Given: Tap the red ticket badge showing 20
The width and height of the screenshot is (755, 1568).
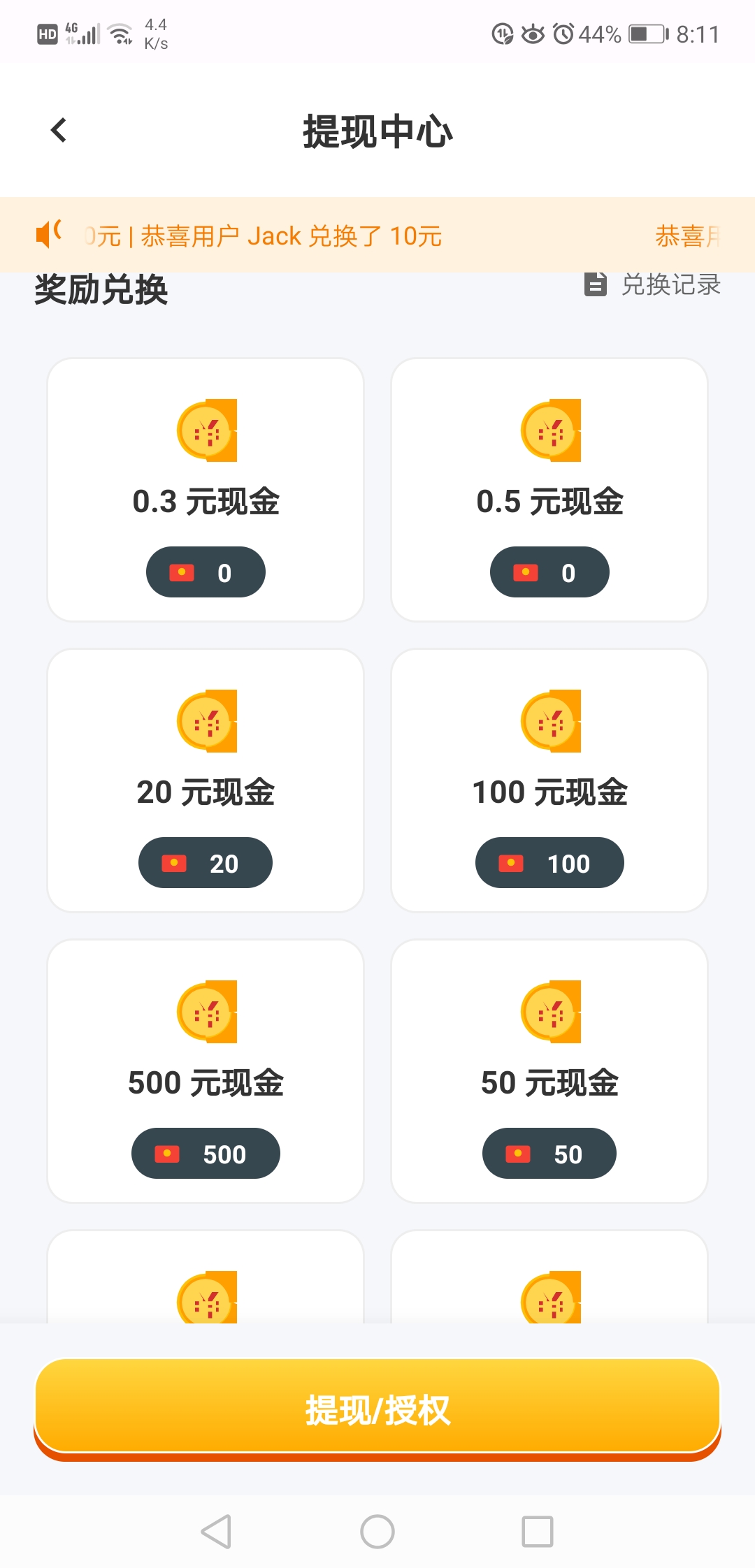Looking at the screenshot, I should [206, 862].
